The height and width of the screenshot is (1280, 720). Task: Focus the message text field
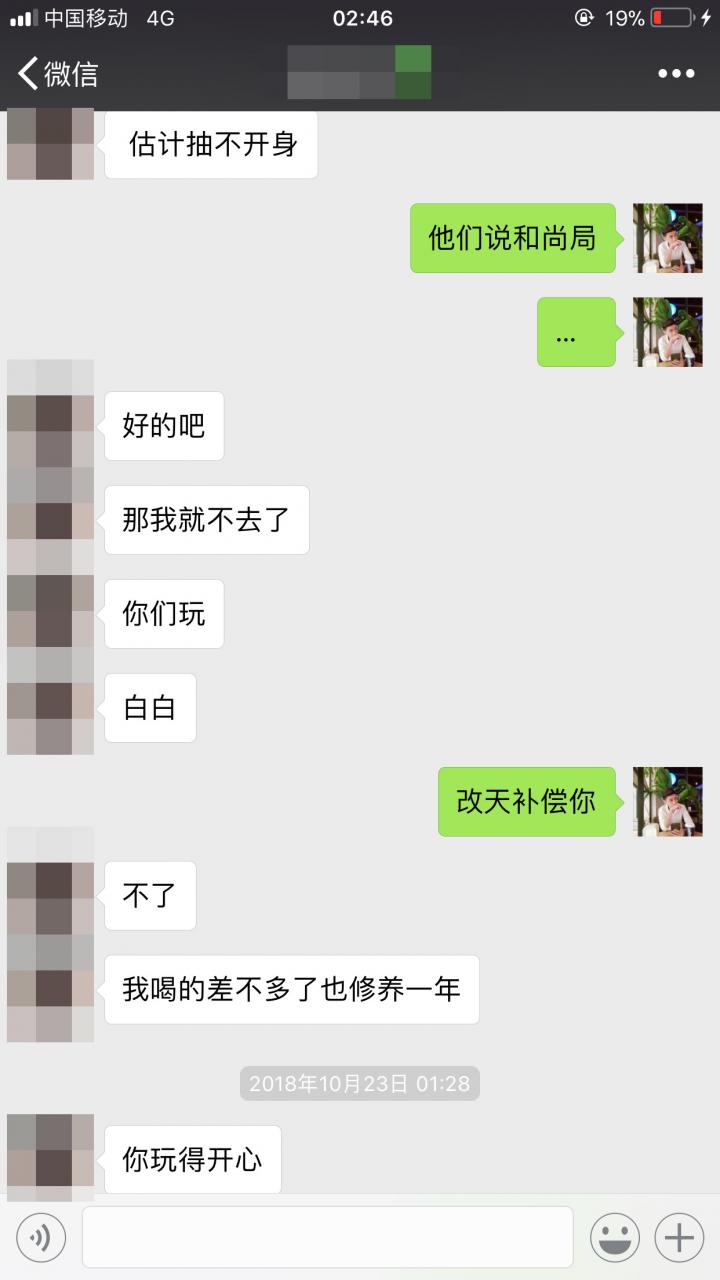pyautogui.click(x=327, y=1238)
